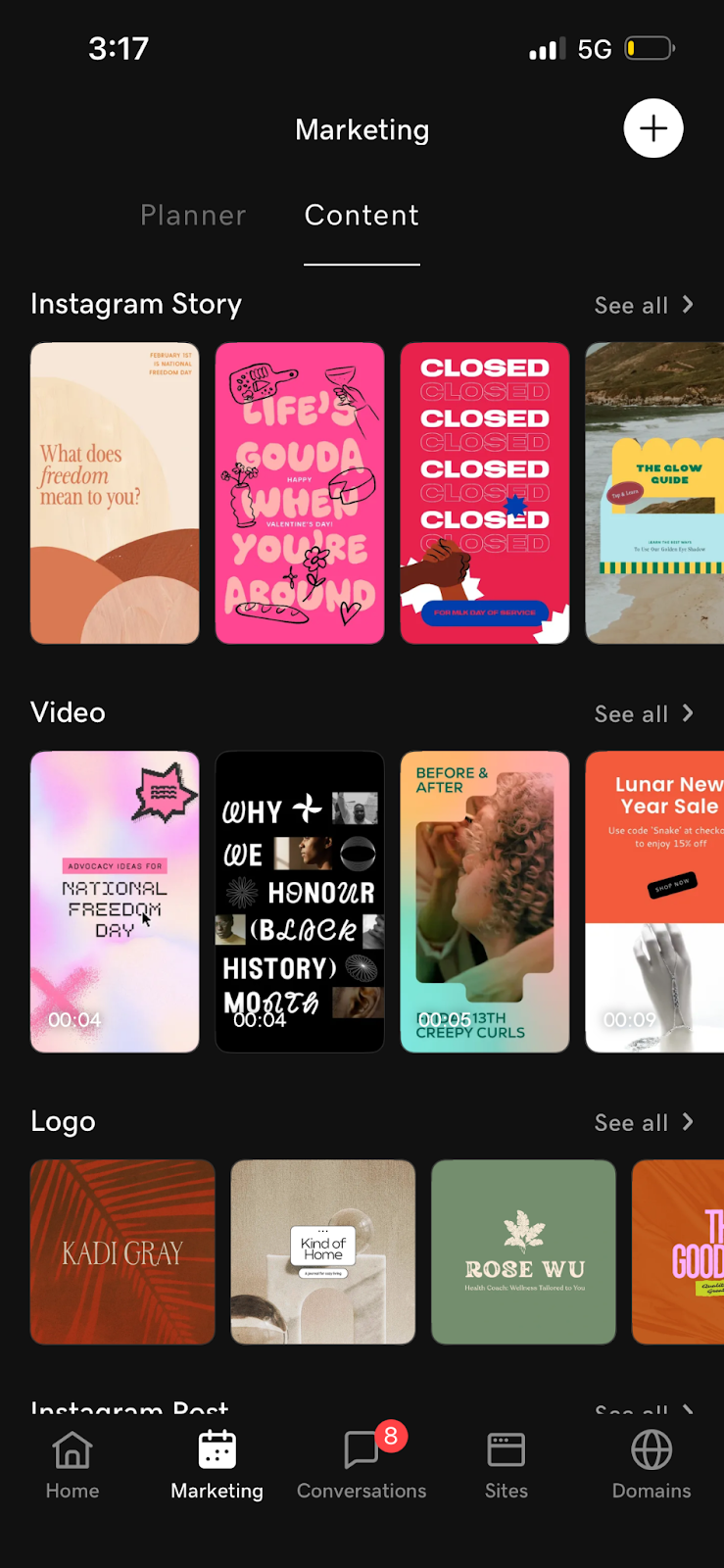This screenshot has height=1568, width=724.
Task: Switch to the Domains tab
Action: point(652,1465)
